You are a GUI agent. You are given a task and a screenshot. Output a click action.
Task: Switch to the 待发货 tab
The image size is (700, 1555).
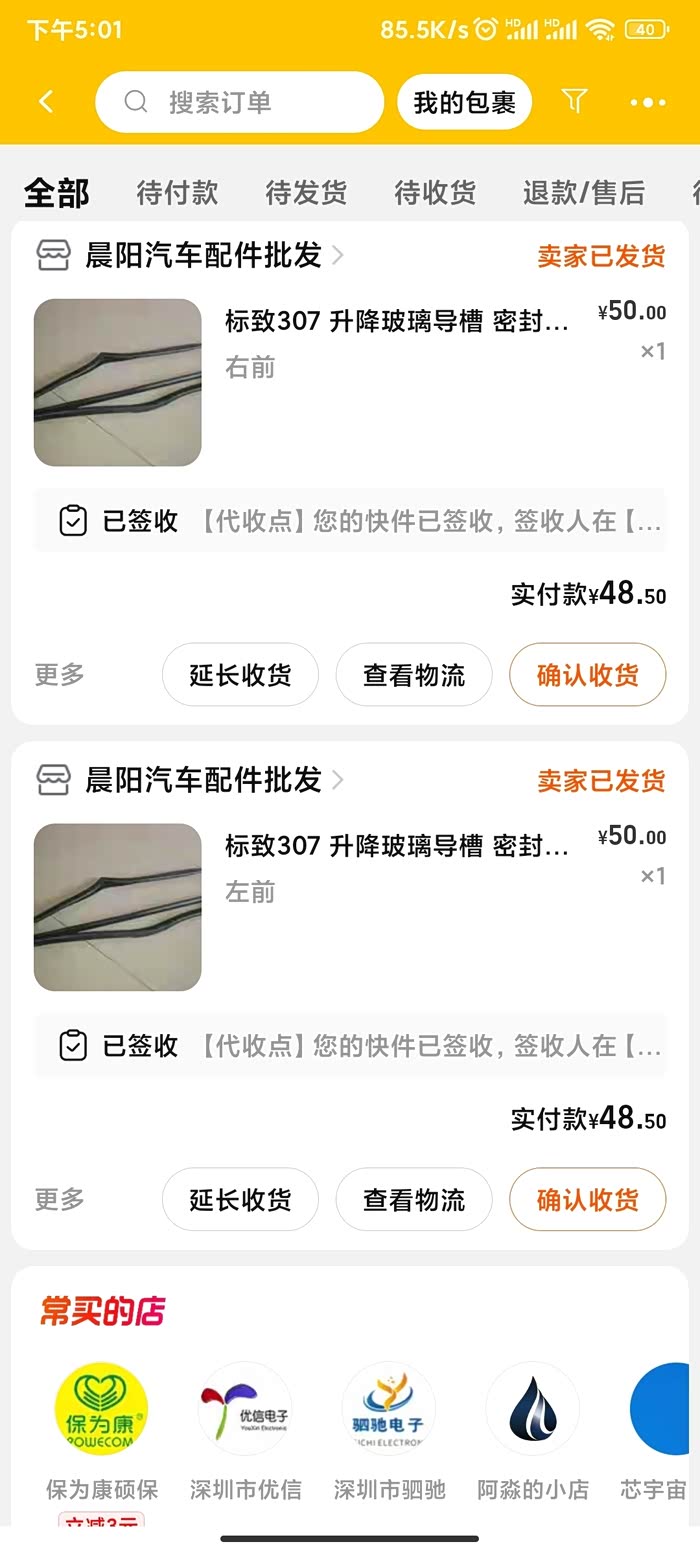(306, 192)
